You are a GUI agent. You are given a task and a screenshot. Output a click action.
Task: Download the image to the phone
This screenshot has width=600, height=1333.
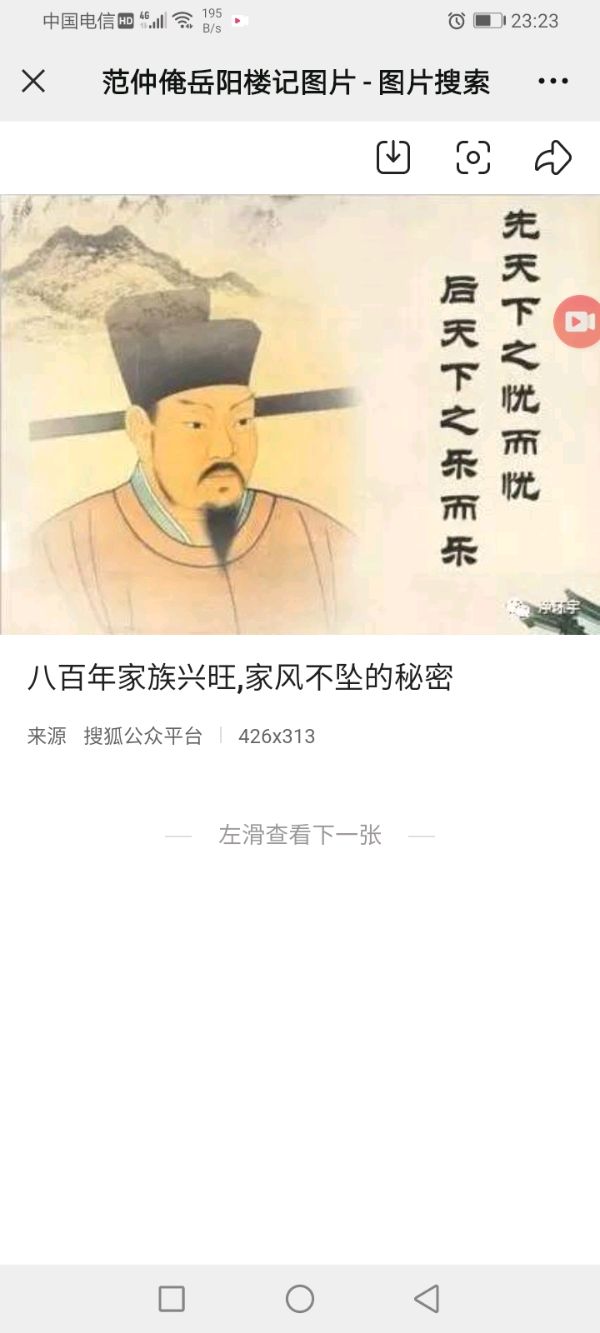pyautogui.click(x=393, y=157)
